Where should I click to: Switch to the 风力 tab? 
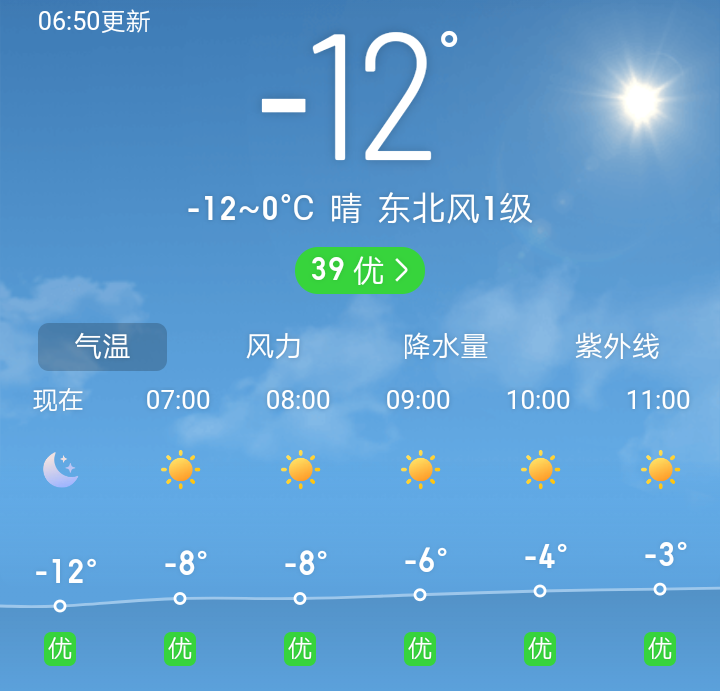273,347
